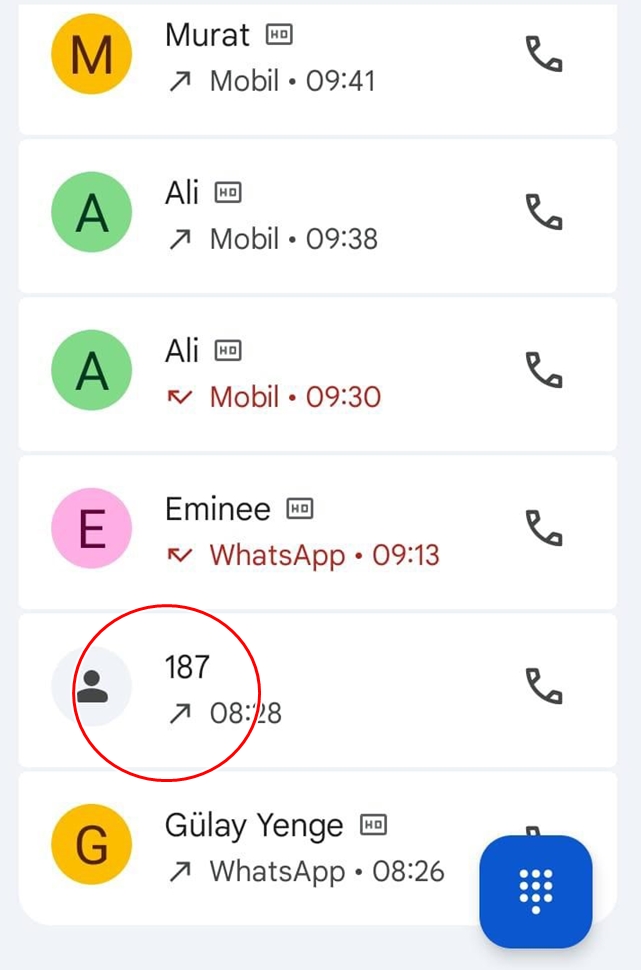This screenshot has height=970, width=641.
Task: Open Murat's call entry at 09:41
Action: [x=300, y=58]
